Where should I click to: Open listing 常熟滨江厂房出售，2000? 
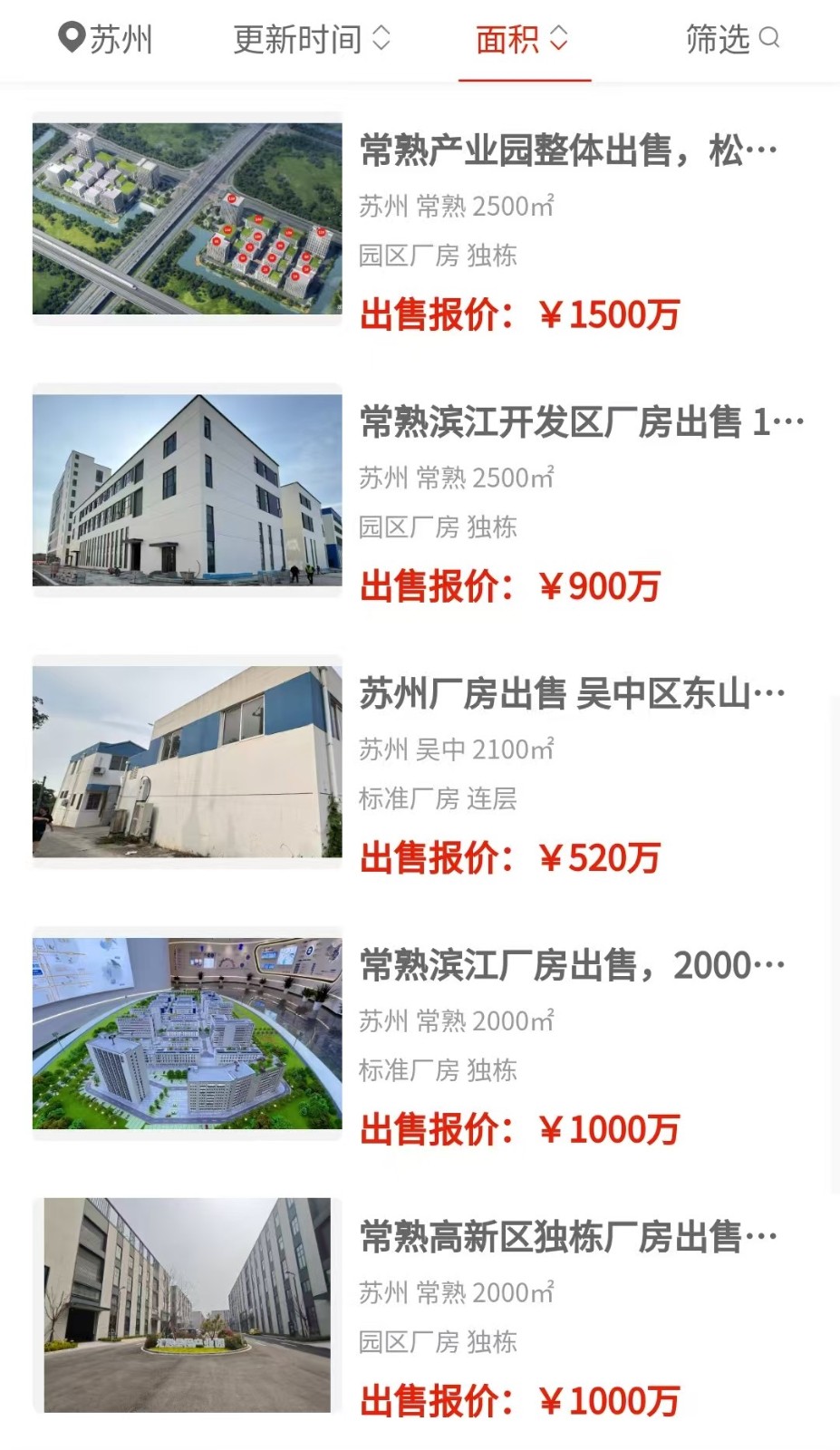pos(420,1034)
